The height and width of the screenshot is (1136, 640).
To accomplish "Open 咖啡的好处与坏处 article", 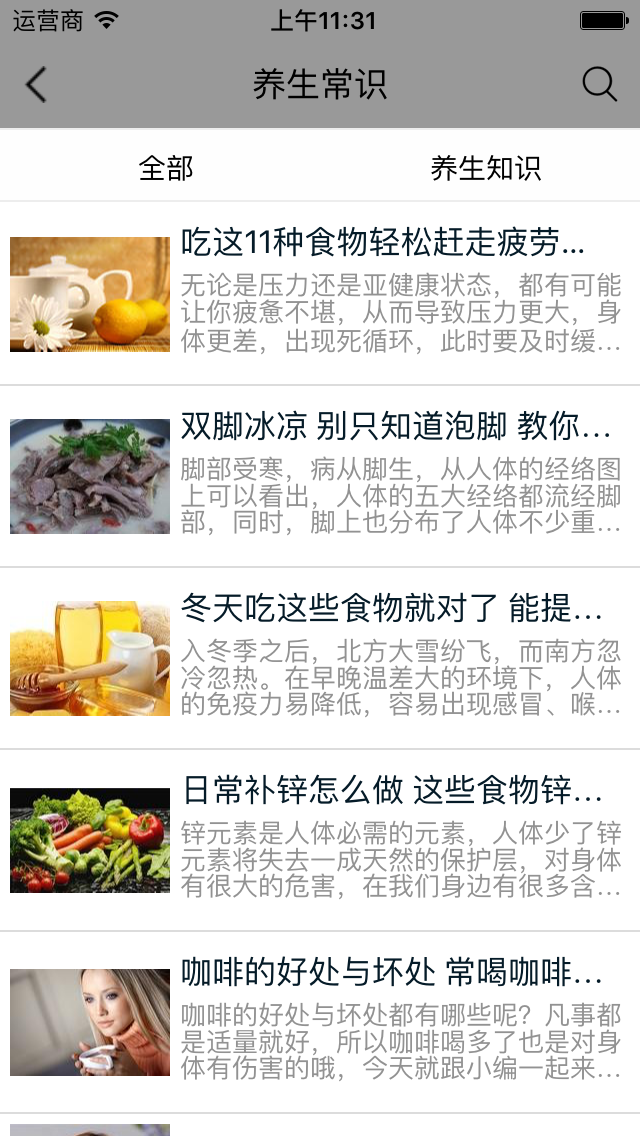I will [320, 1022].
